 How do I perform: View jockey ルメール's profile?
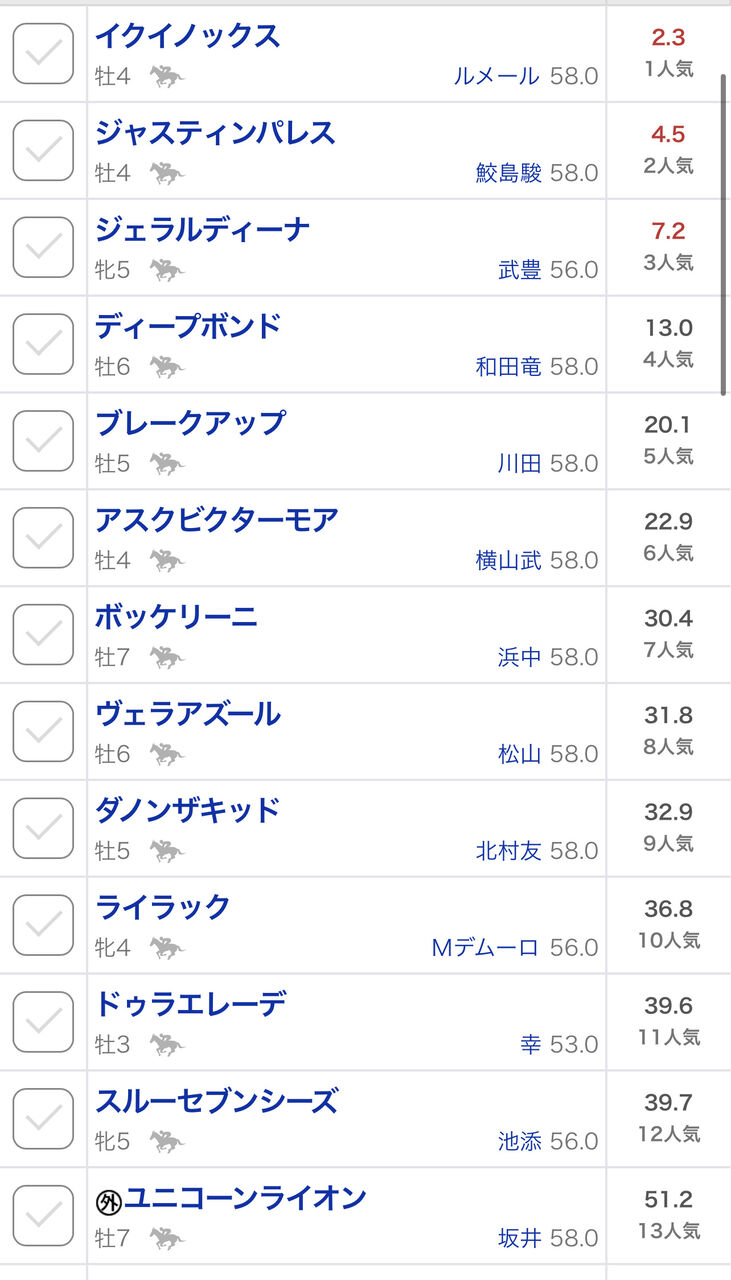[x=496, y=76]
